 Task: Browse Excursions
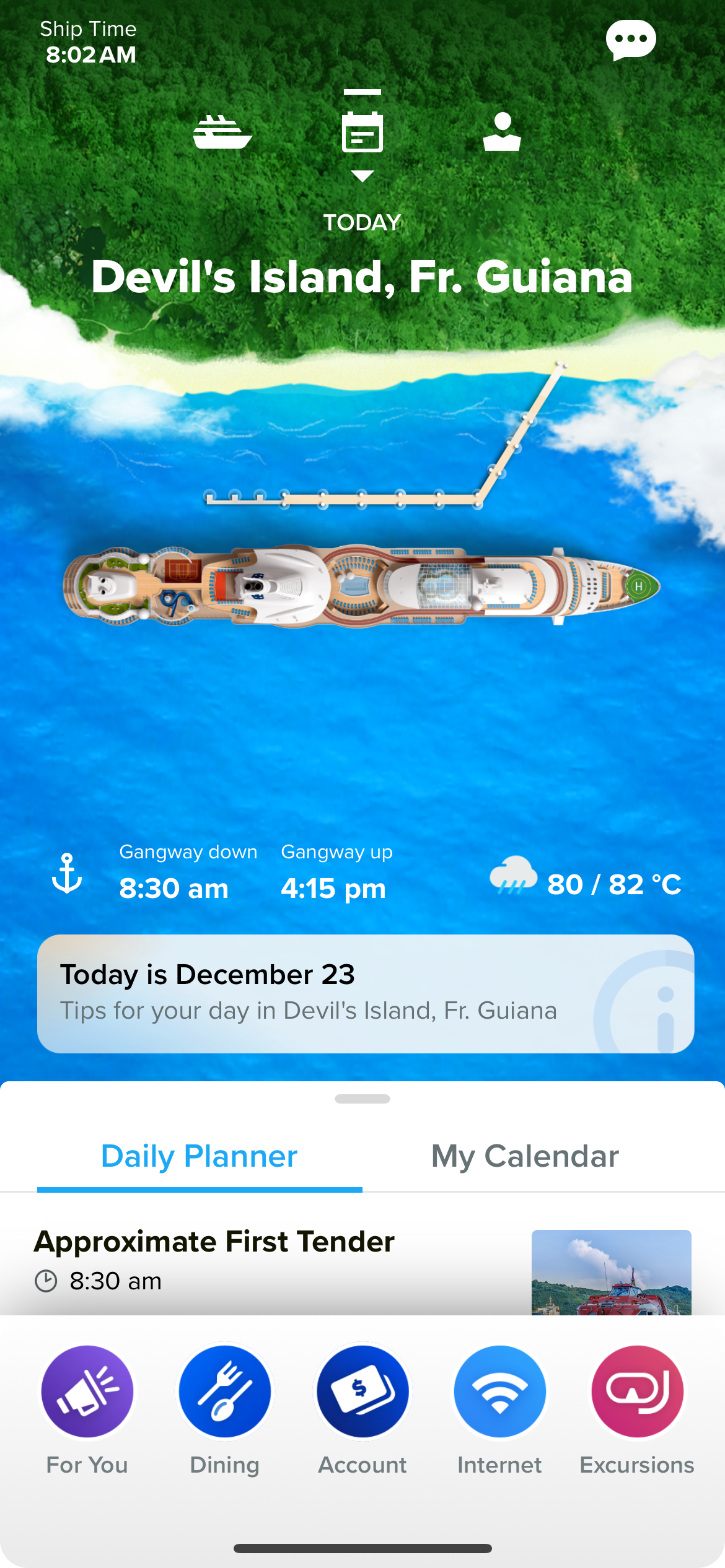637,1392
